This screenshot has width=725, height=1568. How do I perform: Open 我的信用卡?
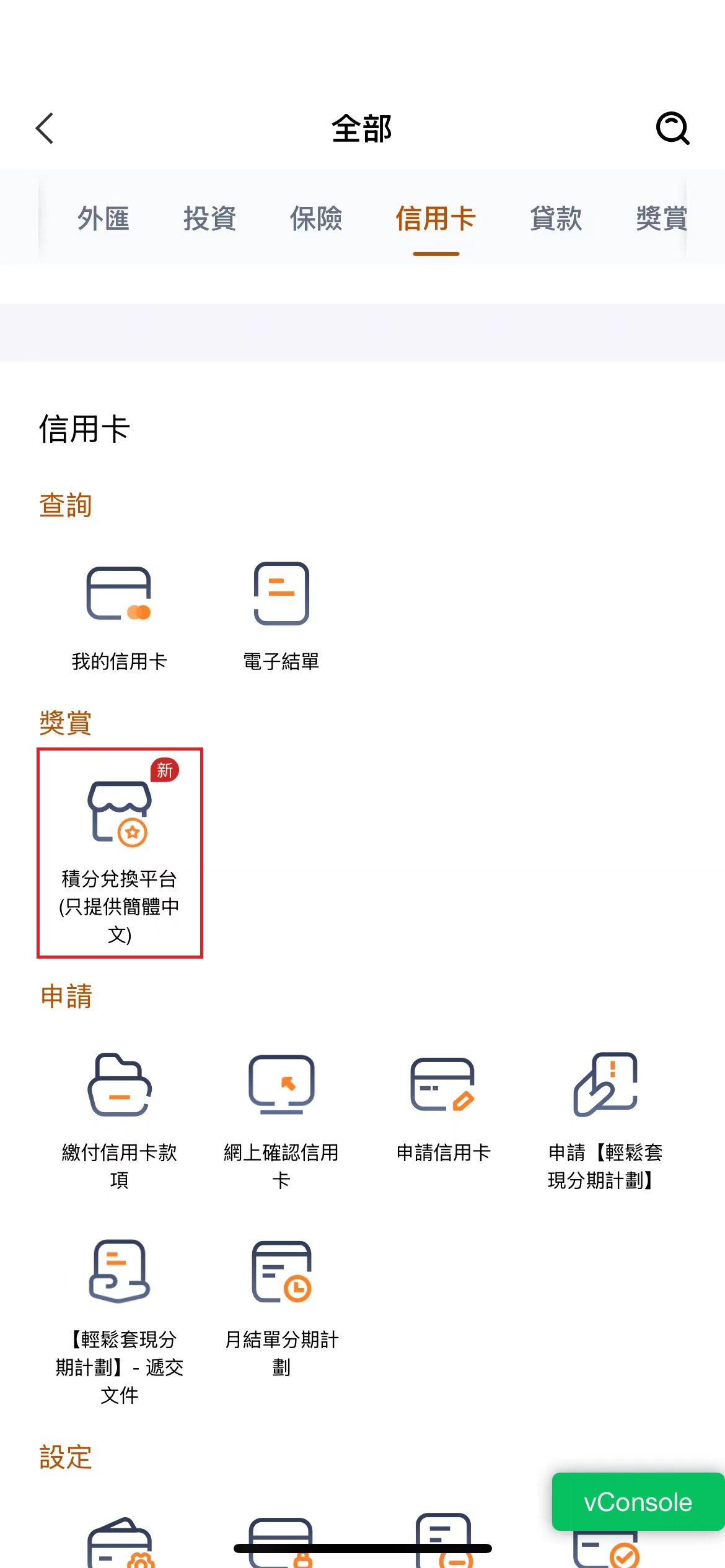click(x=119, y=616)
